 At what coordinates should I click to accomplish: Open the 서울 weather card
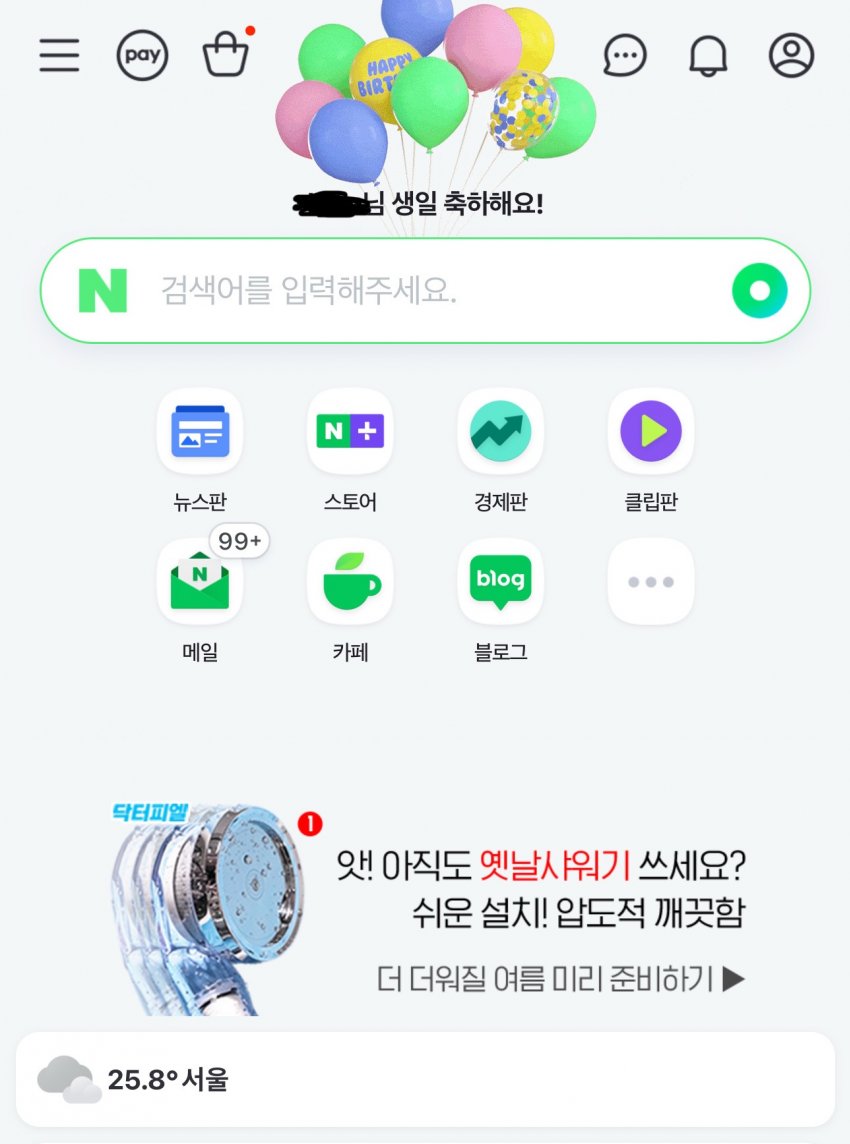(425, 1080)
